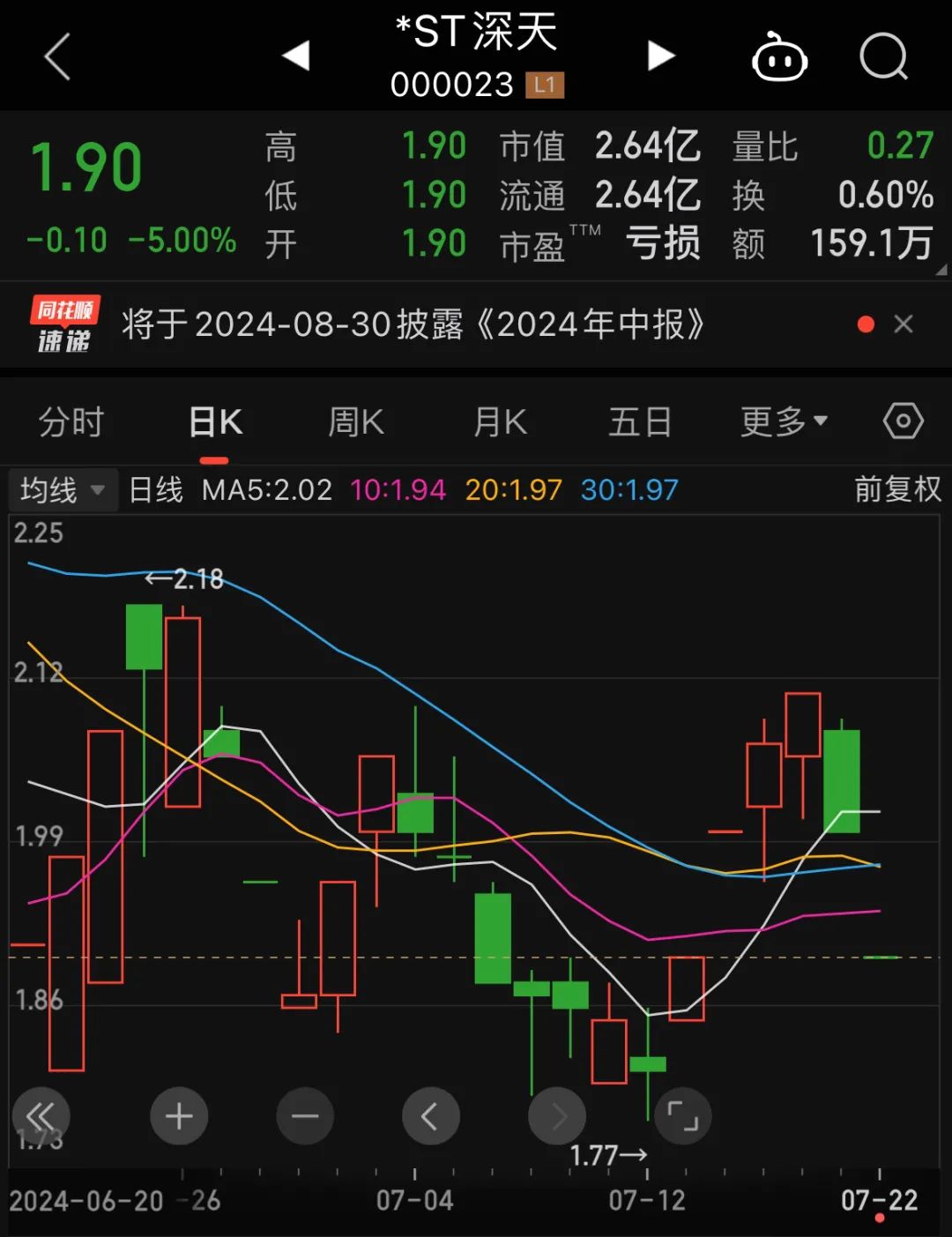Screen dimensions: 952x1237
Task: Expand chart to fullscreen view
Action: tap(683, 1115)
